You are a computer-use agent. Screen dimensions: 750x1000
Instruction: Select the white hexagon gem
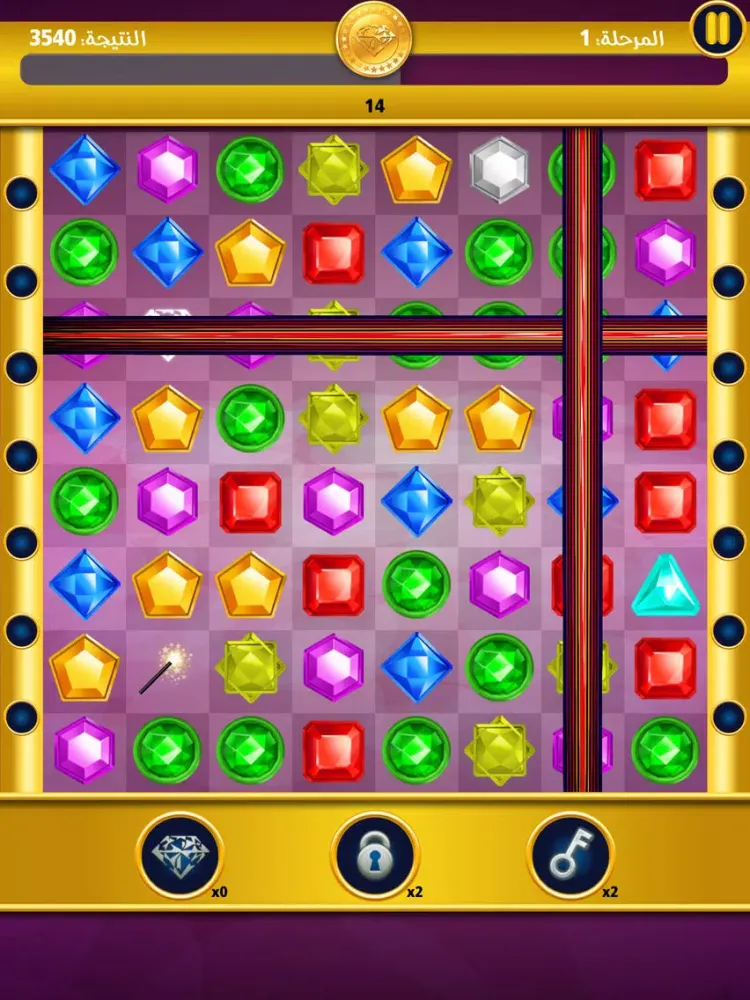[x=499, y=168]
